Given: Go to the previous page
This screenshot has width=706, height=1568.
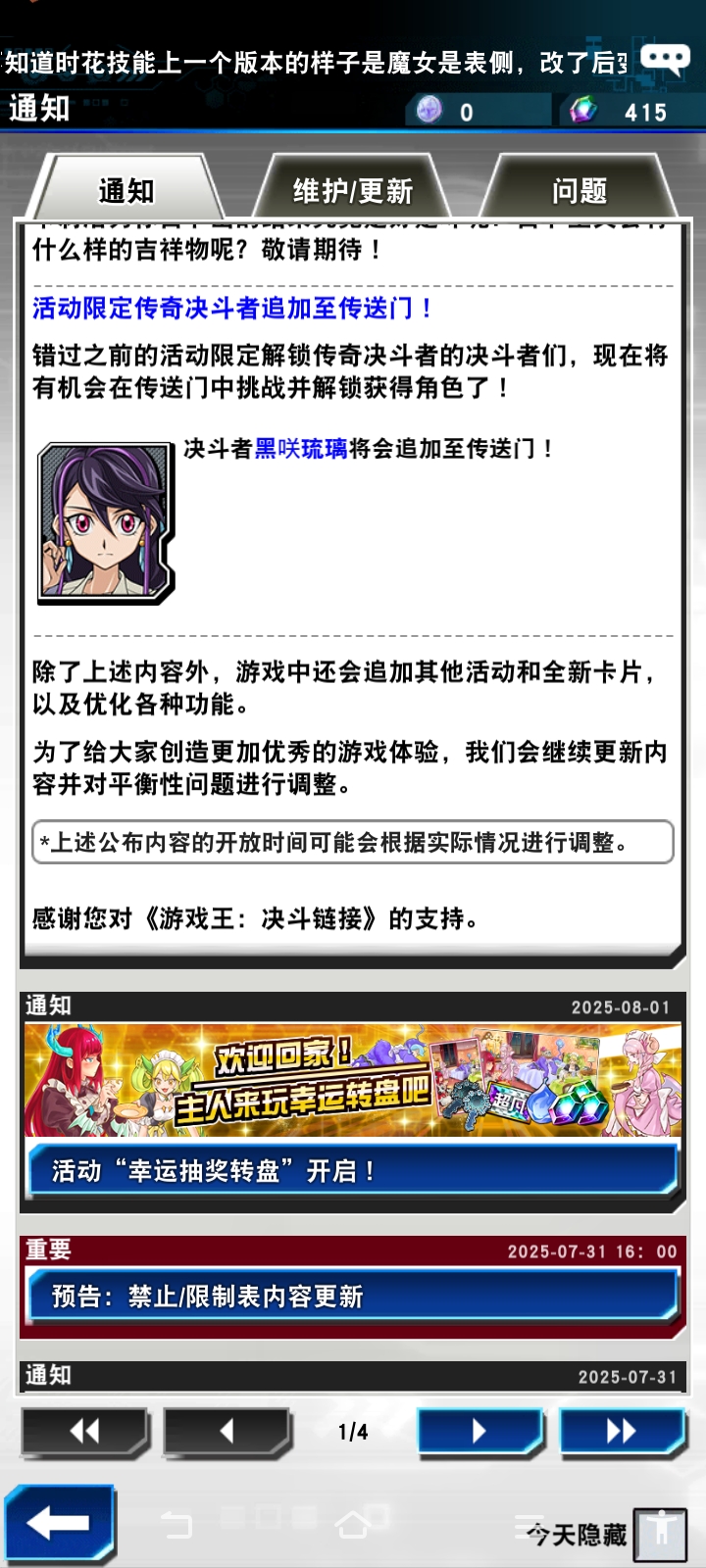Looking at the screenshot, I should tap(227, 1432).
